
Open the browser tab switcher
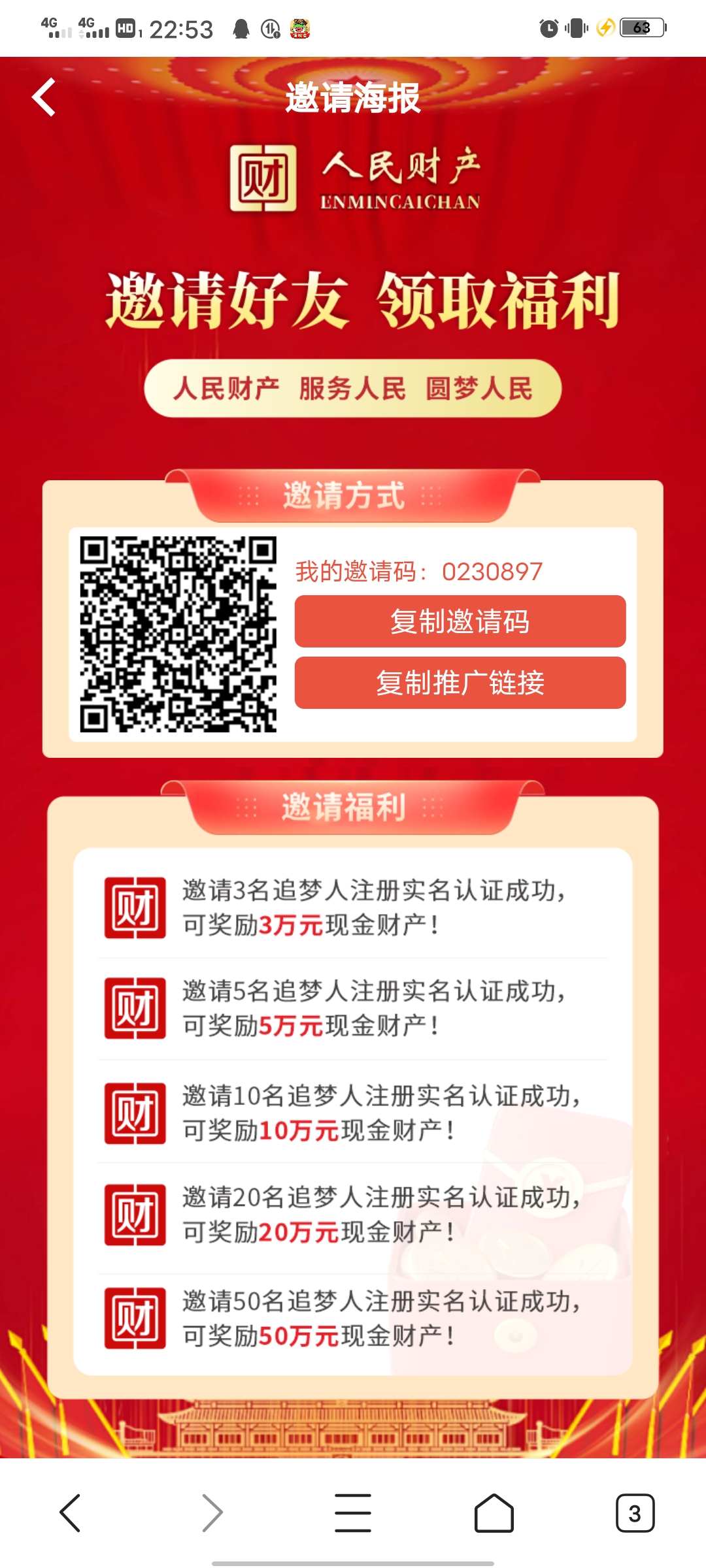tap(634, 1512)
